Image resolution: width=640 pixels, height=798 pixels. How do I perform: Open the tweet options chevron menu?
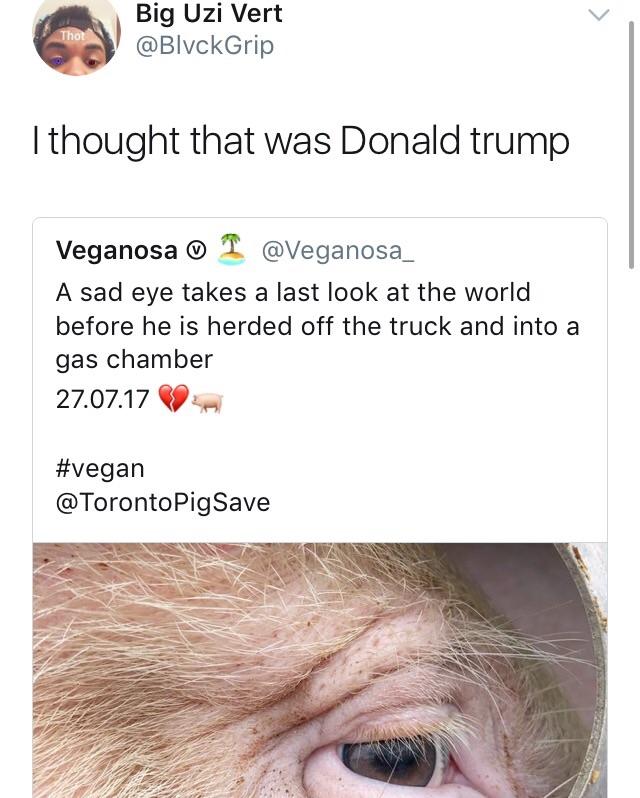[597, 16]
